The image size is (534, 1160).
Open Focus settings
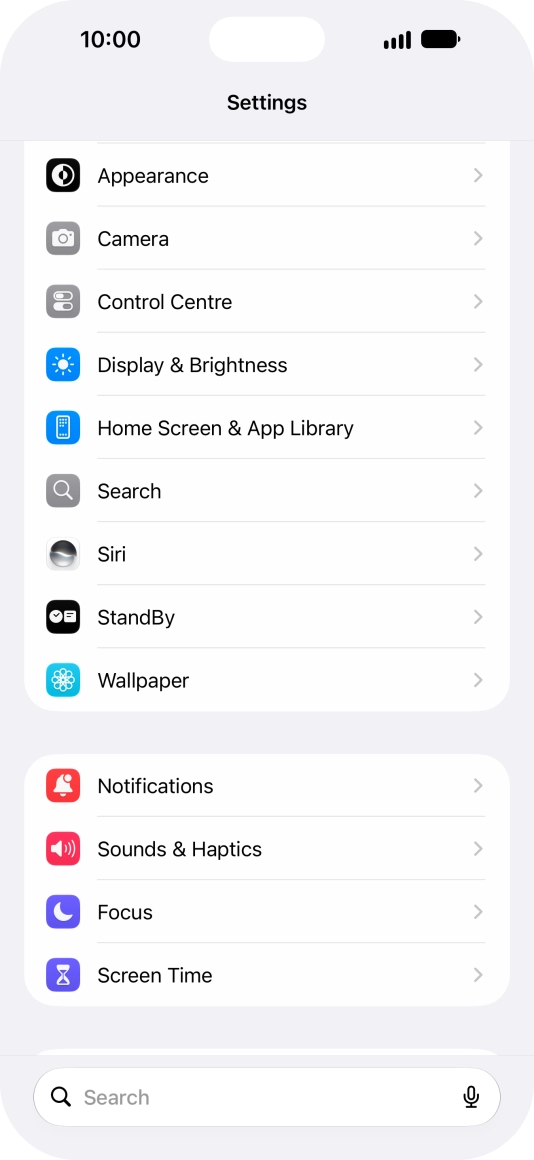(x=267, y=911)
